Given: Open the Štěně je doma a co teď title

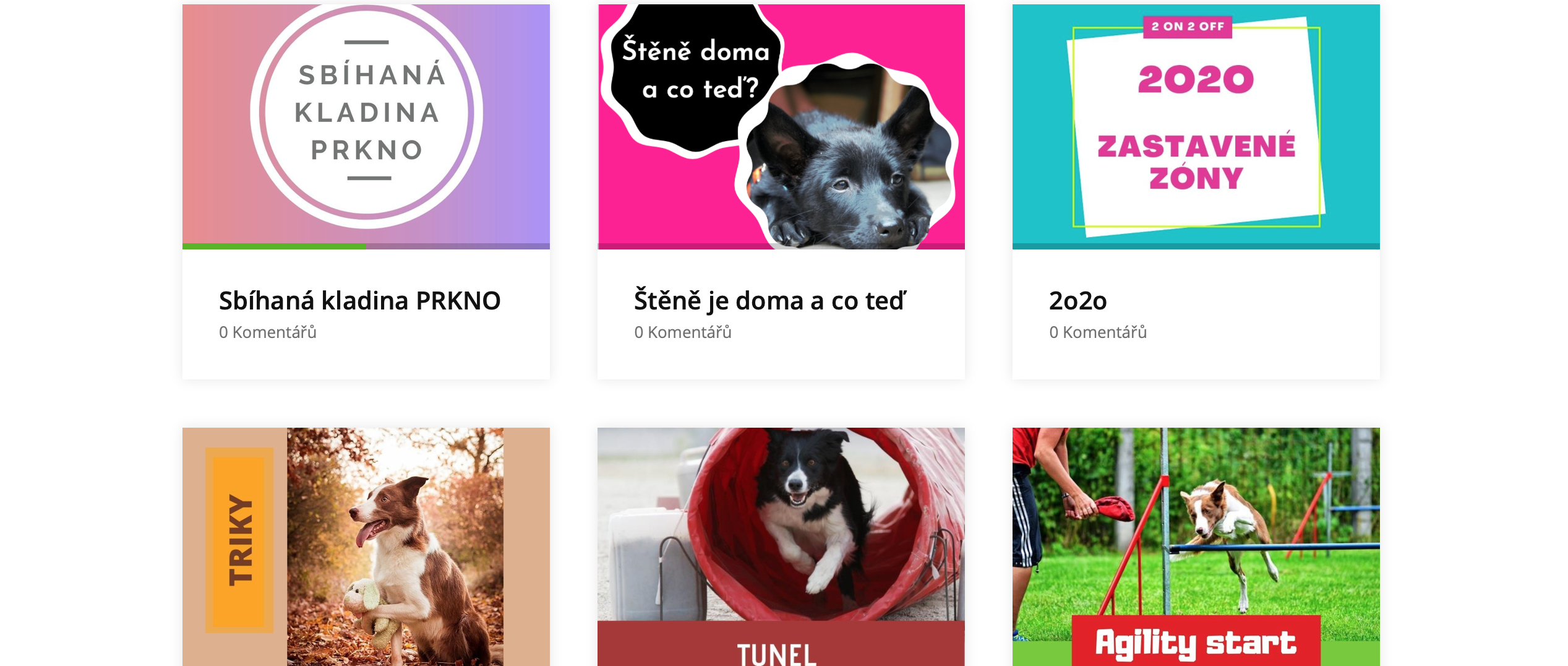Looking at the screenshot, I should pyautogui.click(x=769, y=301).
